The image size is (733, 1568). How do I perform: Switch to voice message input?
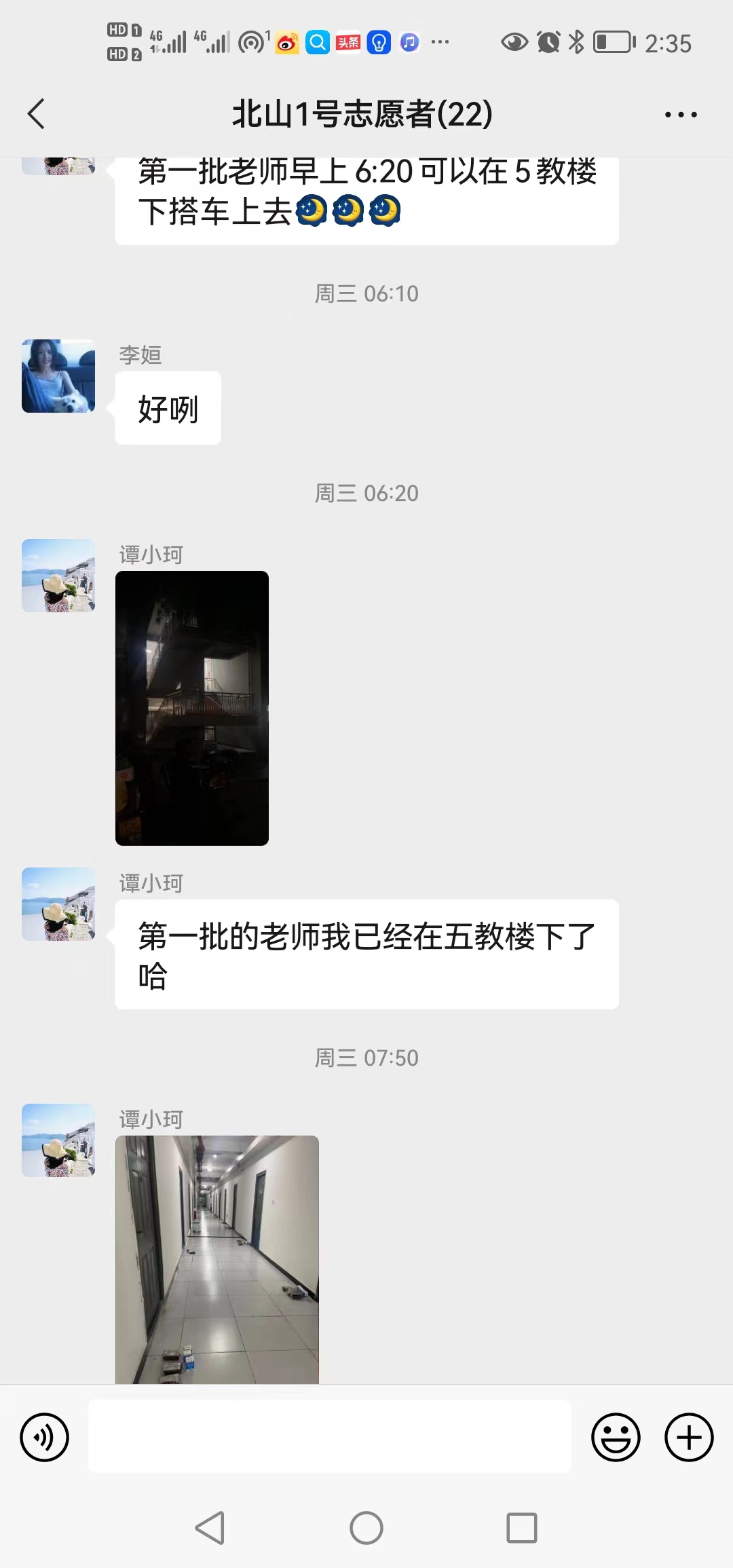45,1437
